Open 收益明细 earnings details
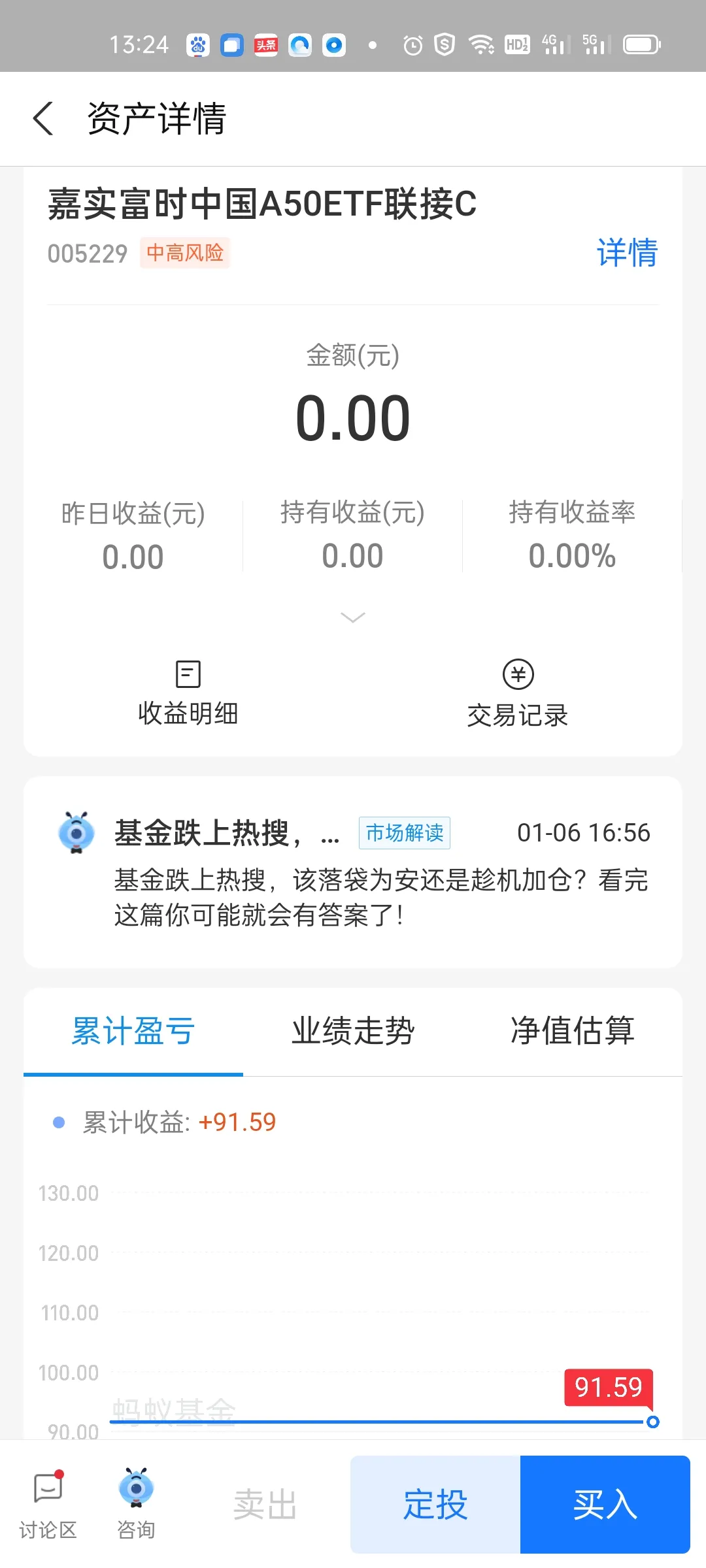706x1568 pixels. [188, 694]
